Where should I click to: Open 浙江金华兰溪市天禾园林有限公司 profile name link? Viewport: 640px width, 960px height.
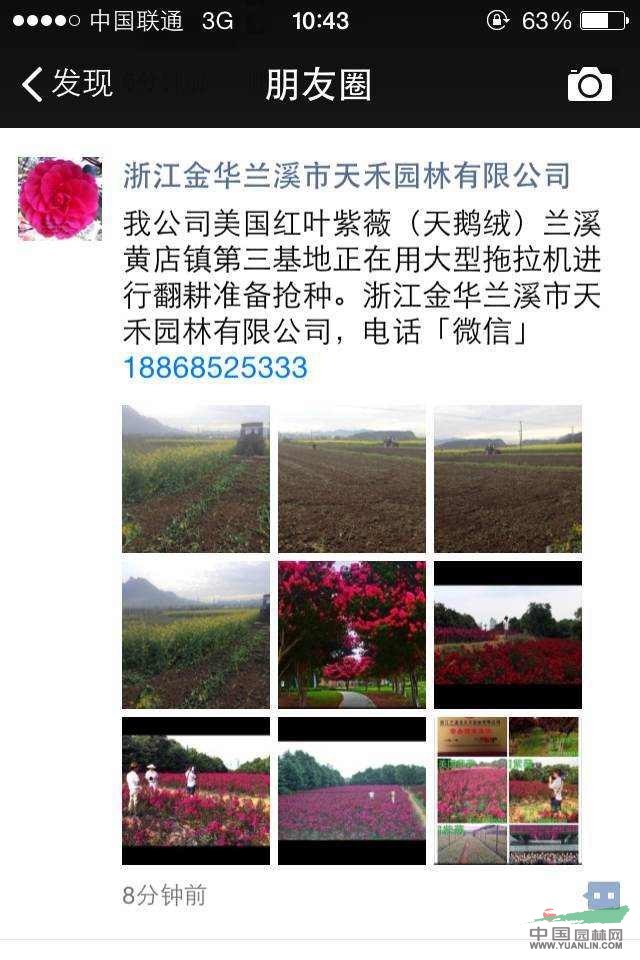pyautogui.click(x=346, y=176)
